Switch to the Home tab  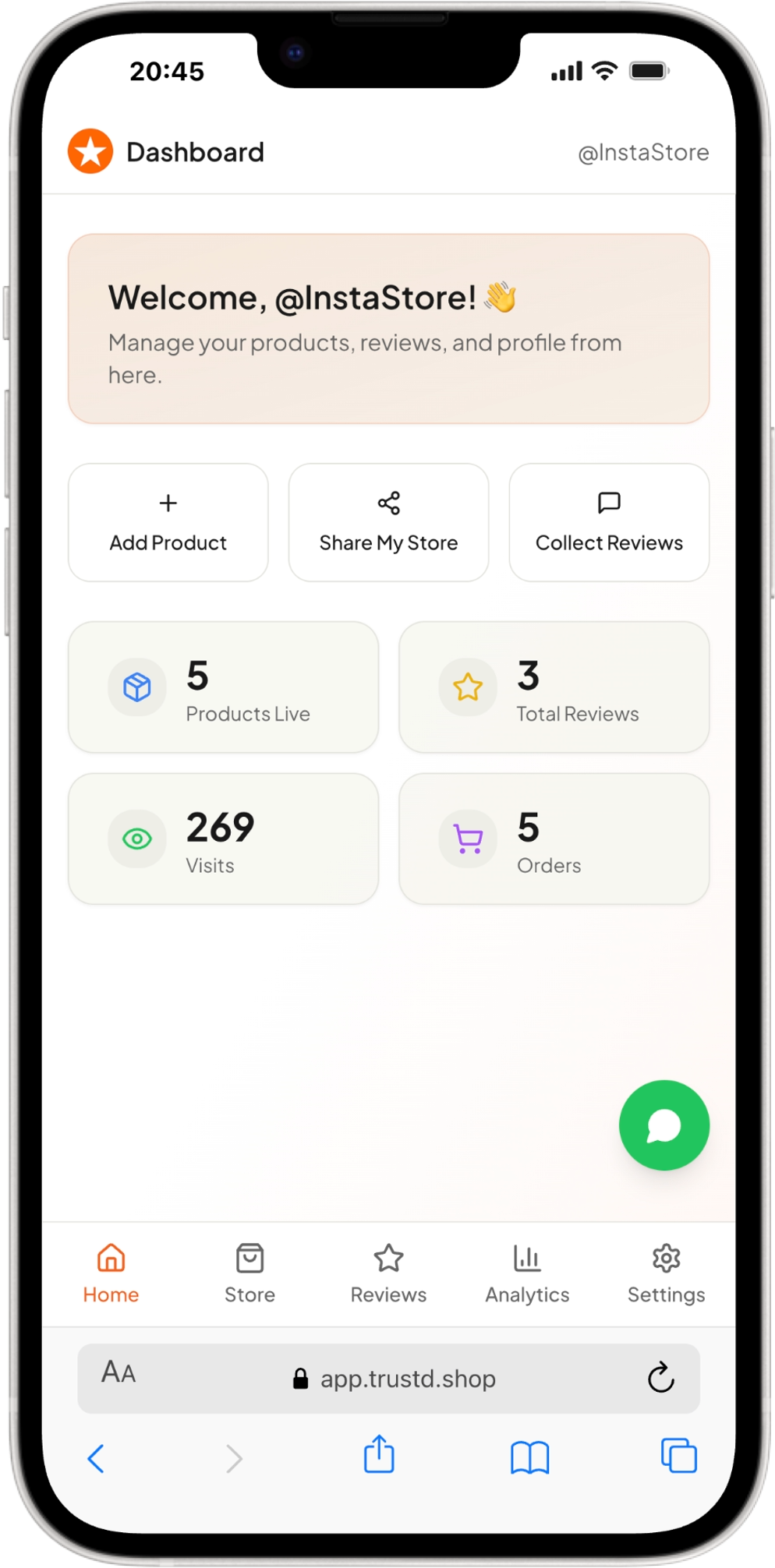pos(111,1273)
